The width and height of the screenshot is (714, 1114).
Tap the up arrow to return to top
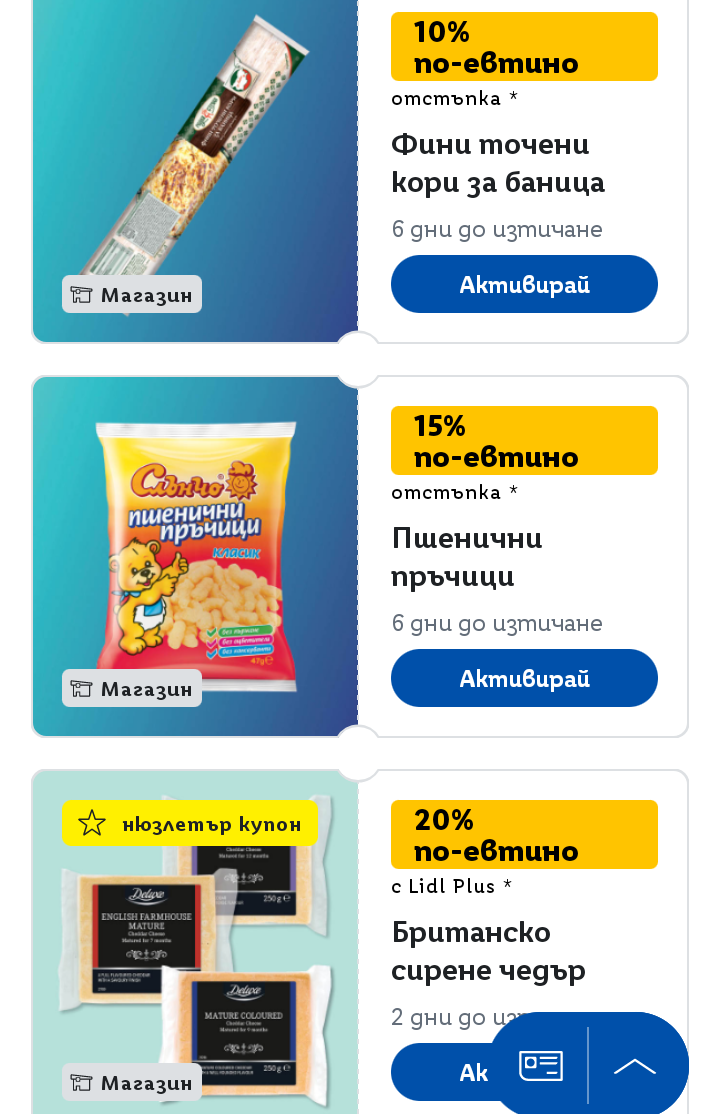tap(634, 1066)
